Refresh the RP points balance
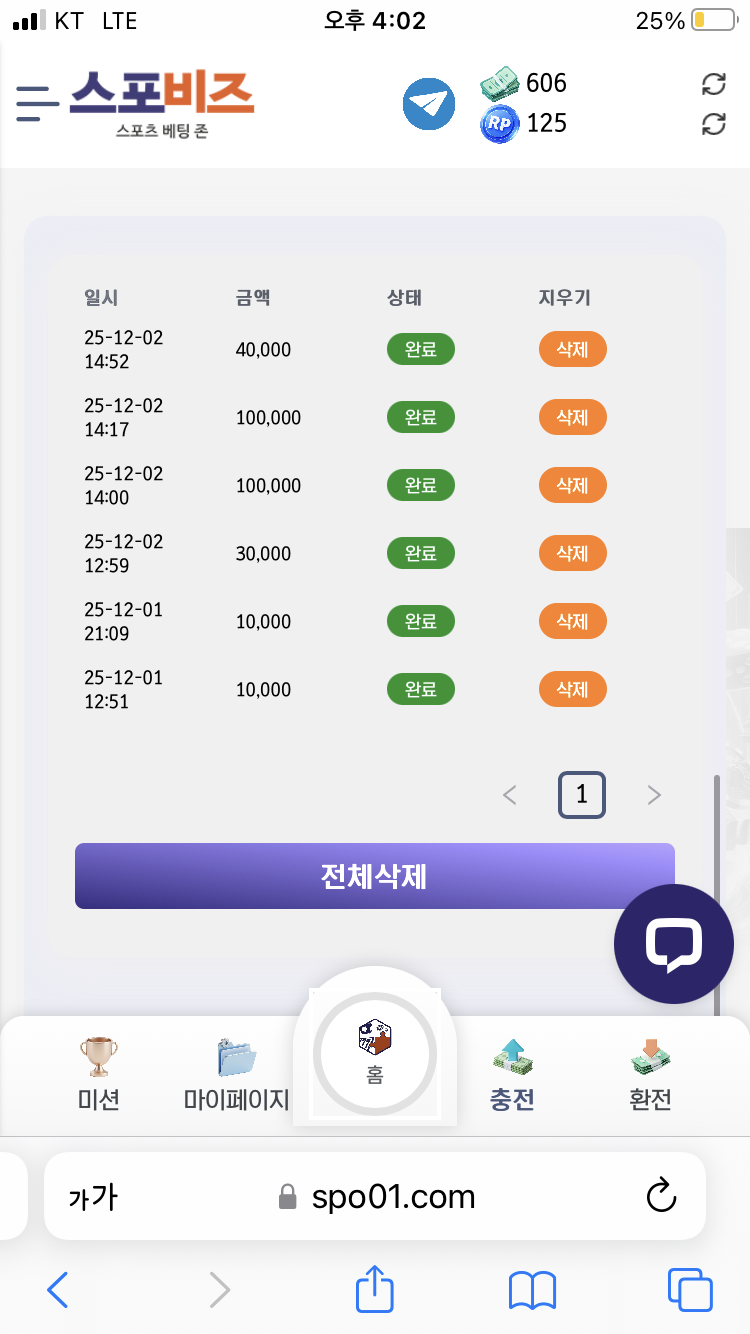Image resolution: width=750 pixels, height=1334 pixels. [x=713, y=124]
